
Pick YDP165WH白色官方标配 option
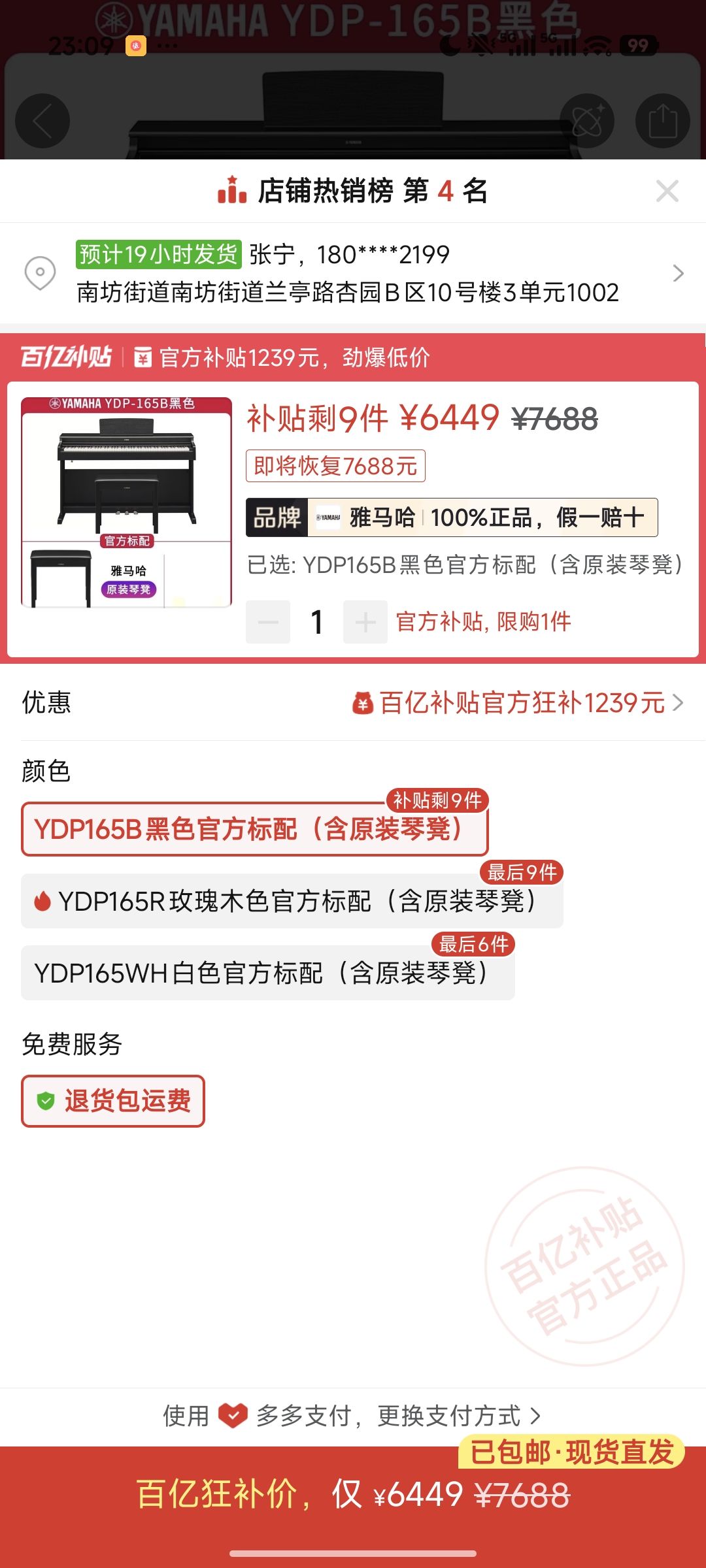point(268,973)
